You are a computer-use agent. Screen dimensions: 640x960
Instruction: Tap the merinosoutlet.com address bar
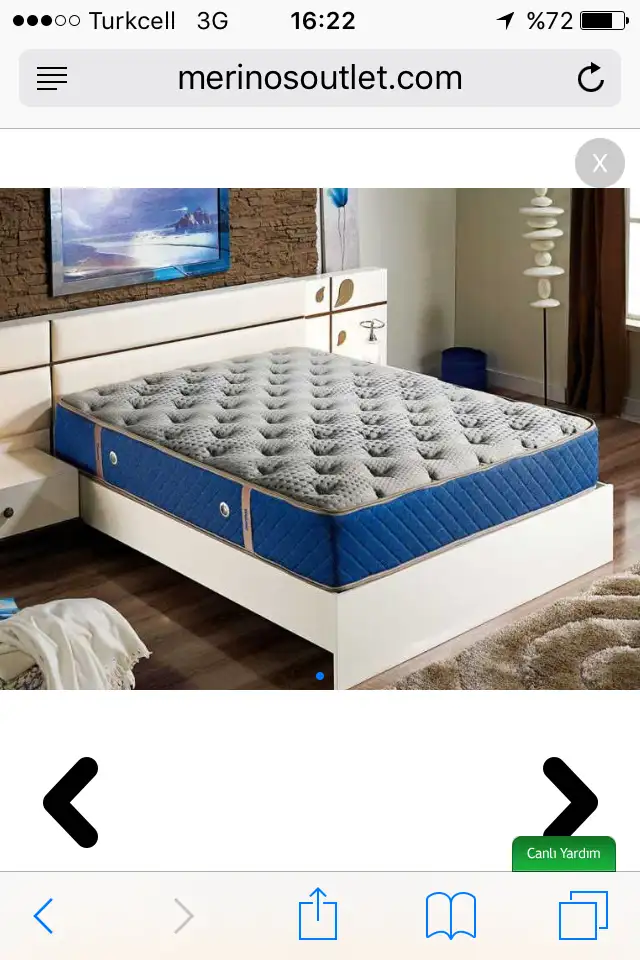[320, 78]
